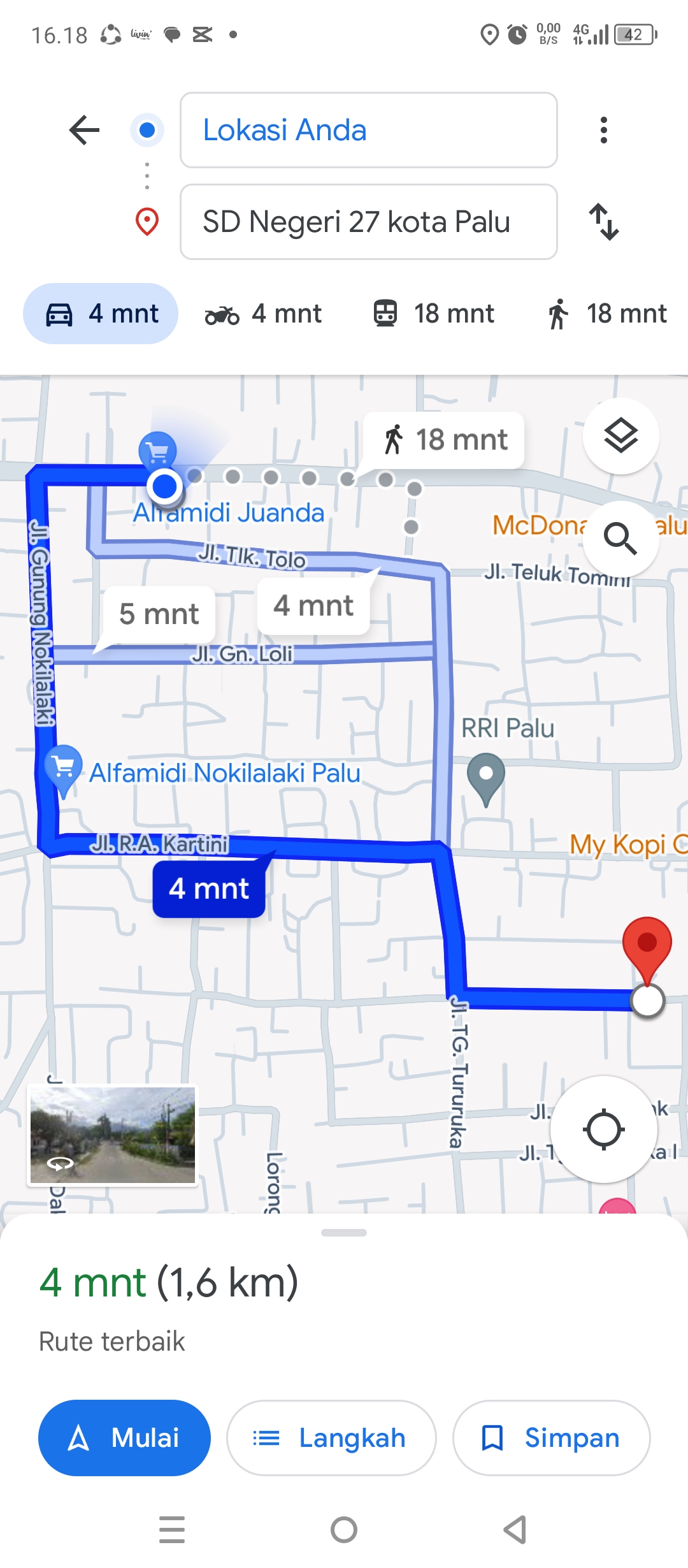
Task: View route steps via Langkah
Action: pyautogui.click(x=331, y=1438)
